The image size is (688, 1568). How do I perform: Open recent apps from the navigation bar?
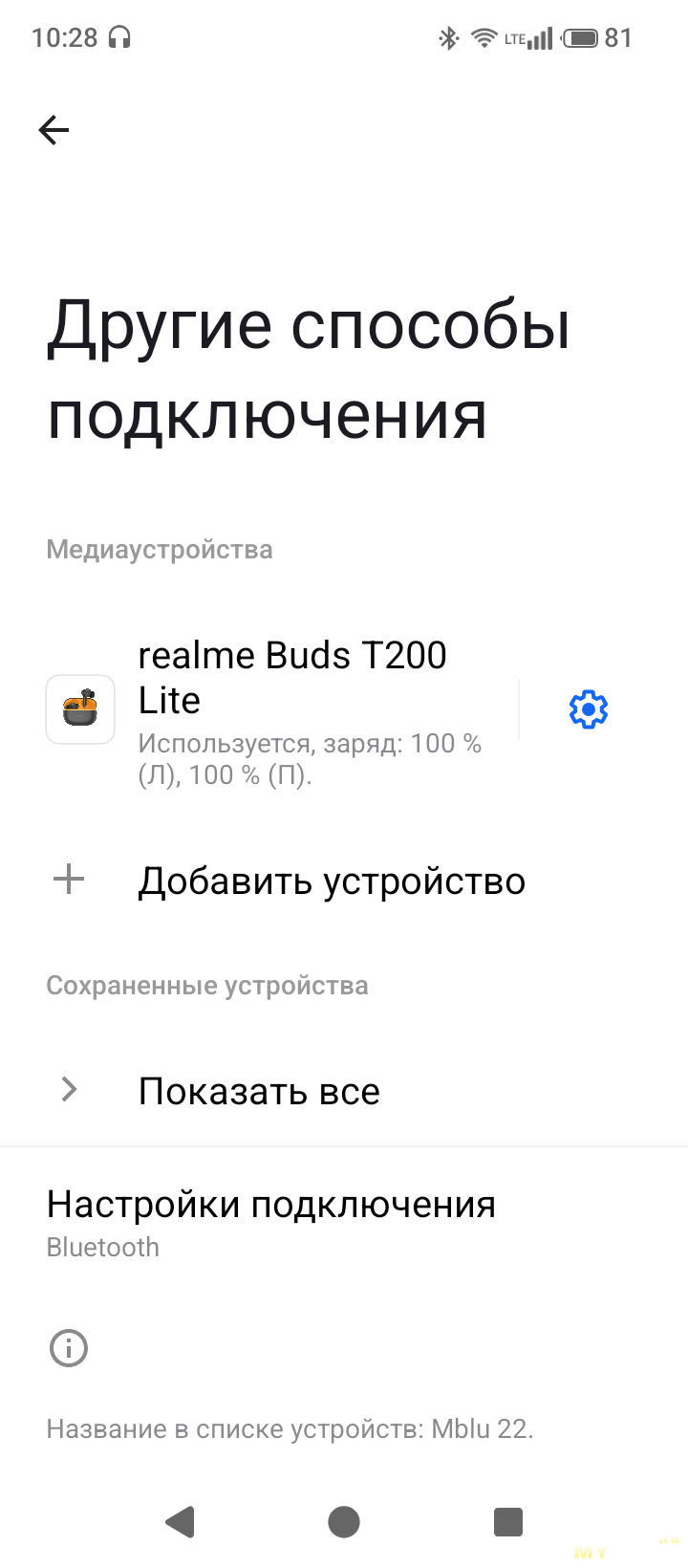pyautogui.click(x=507, y=1521)
